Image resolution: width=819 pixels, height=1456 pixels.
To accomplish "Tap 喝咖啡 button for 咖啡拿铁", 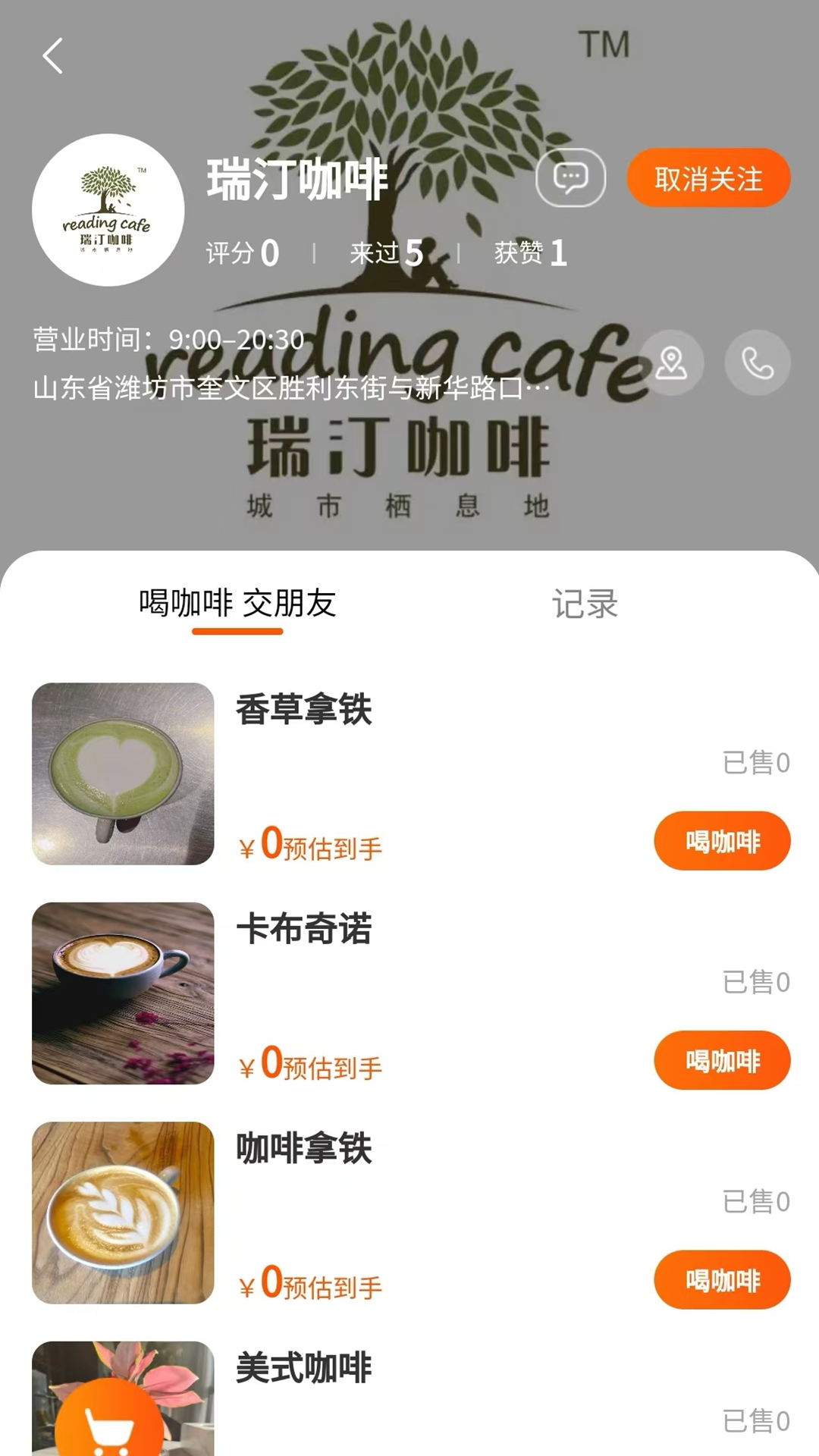I will 721,1279.
